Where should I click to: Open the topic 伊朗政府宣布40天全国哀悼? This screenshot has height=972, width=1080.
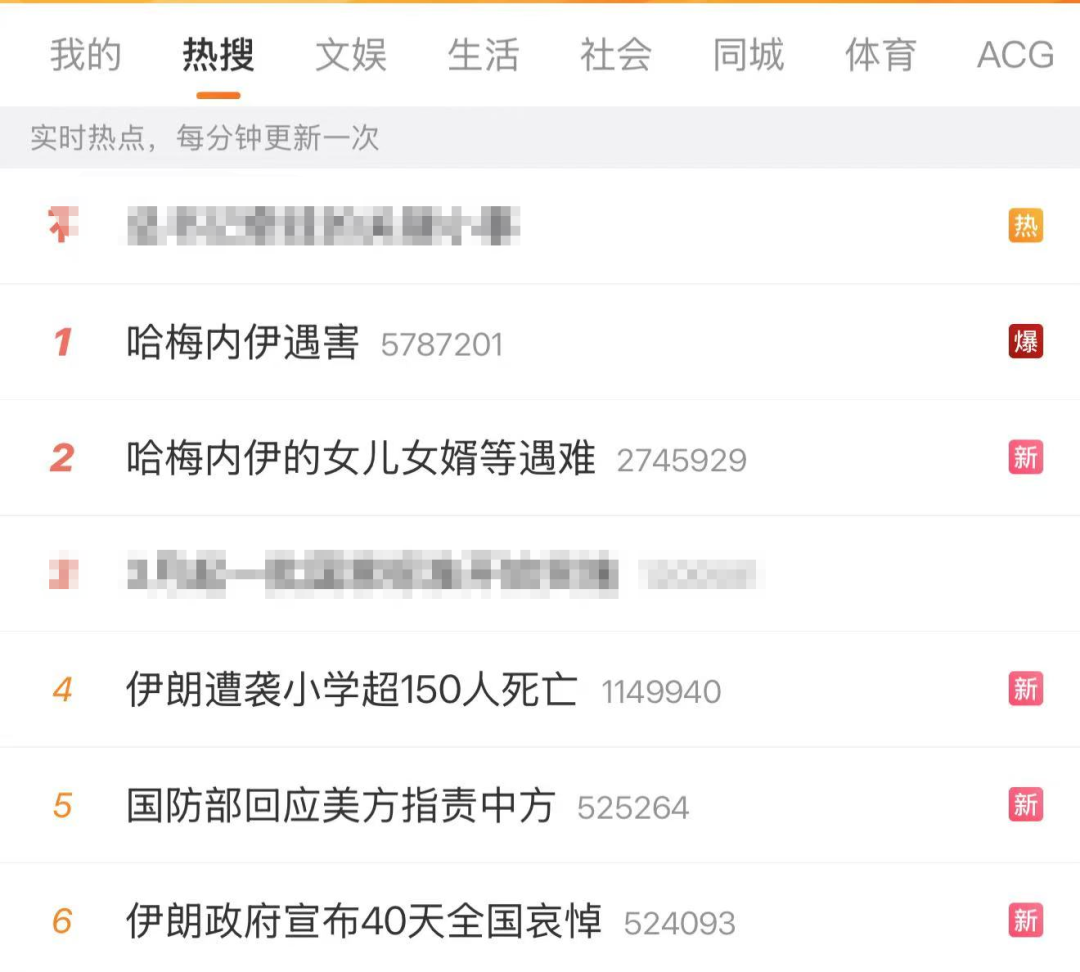click(364, 921)
